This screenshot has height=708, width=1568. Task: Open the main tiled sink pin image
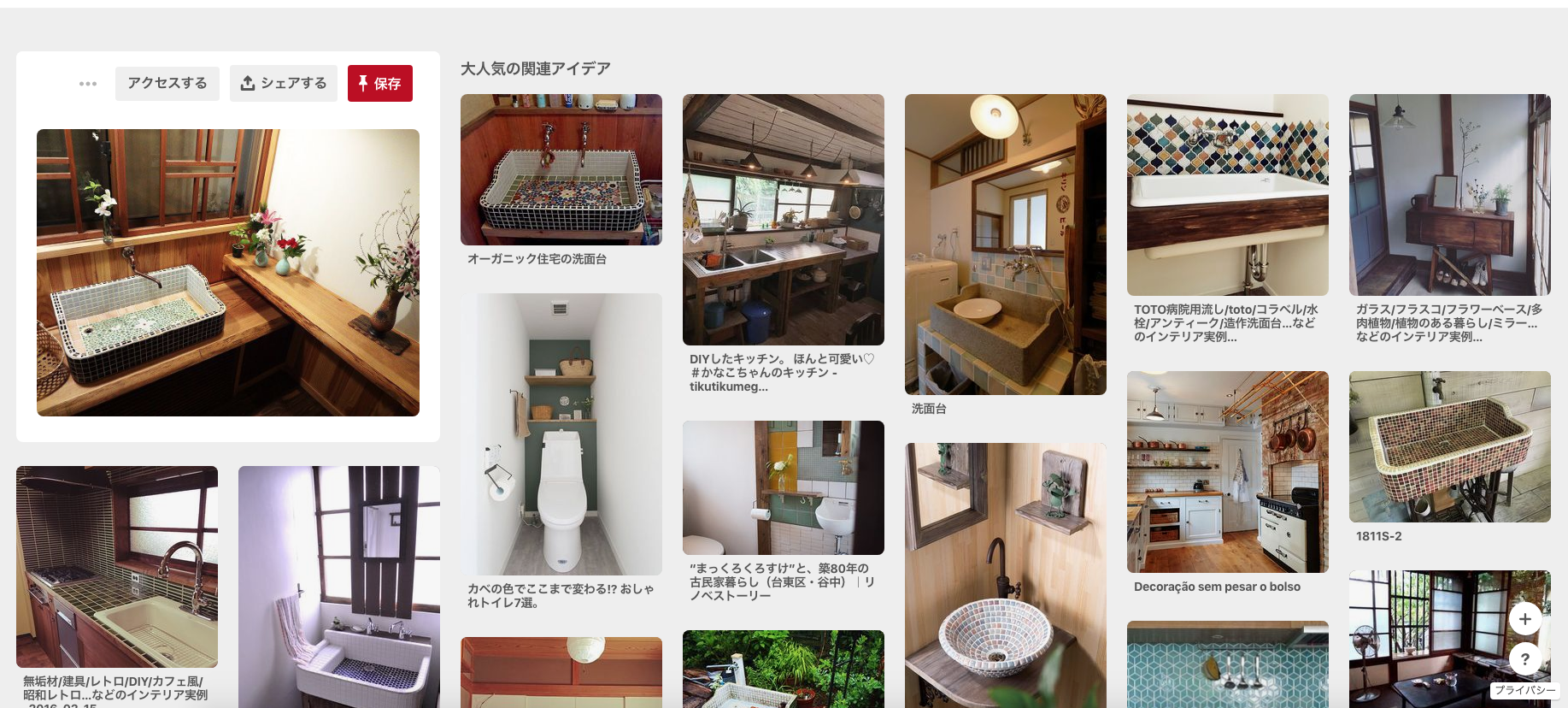(227, 273)
